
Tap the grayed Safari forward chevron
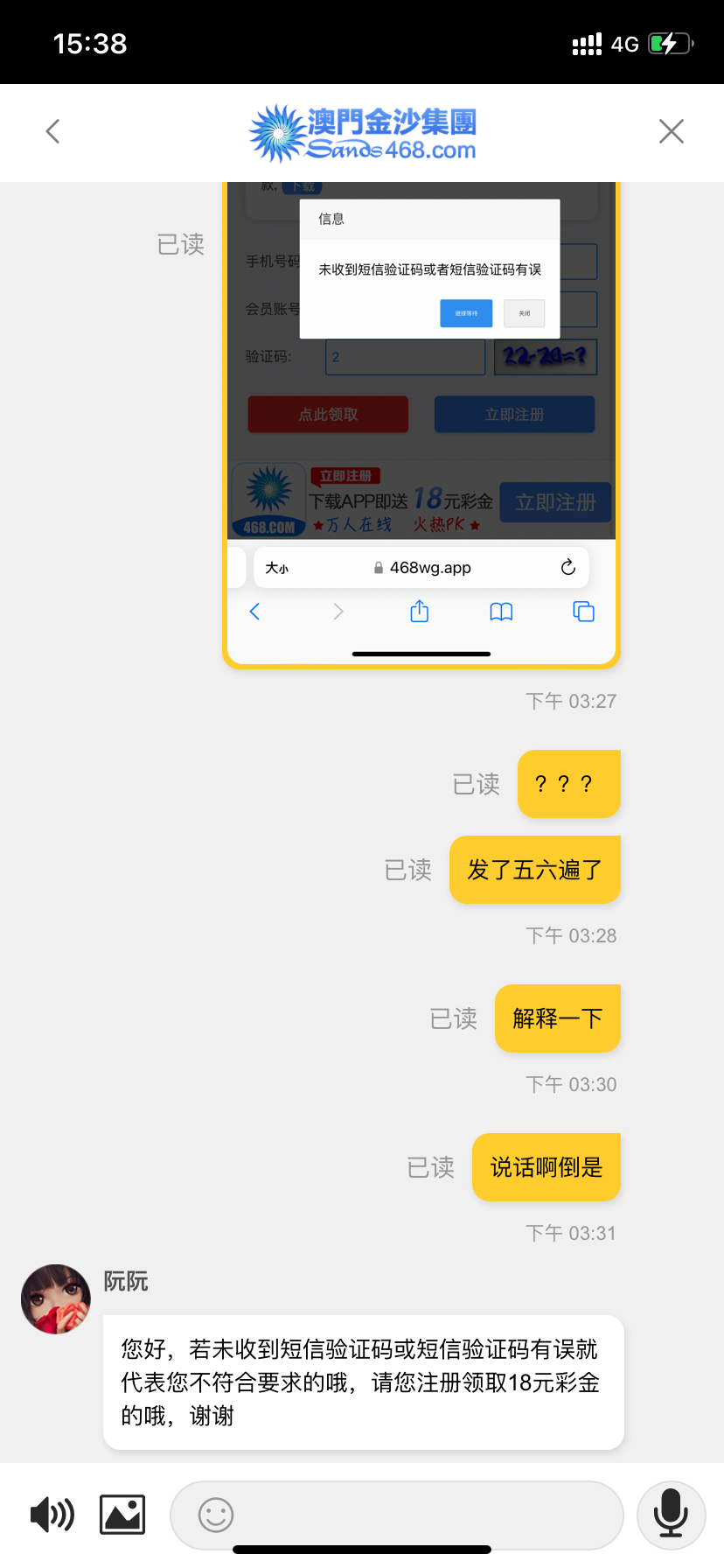[338, 612]
